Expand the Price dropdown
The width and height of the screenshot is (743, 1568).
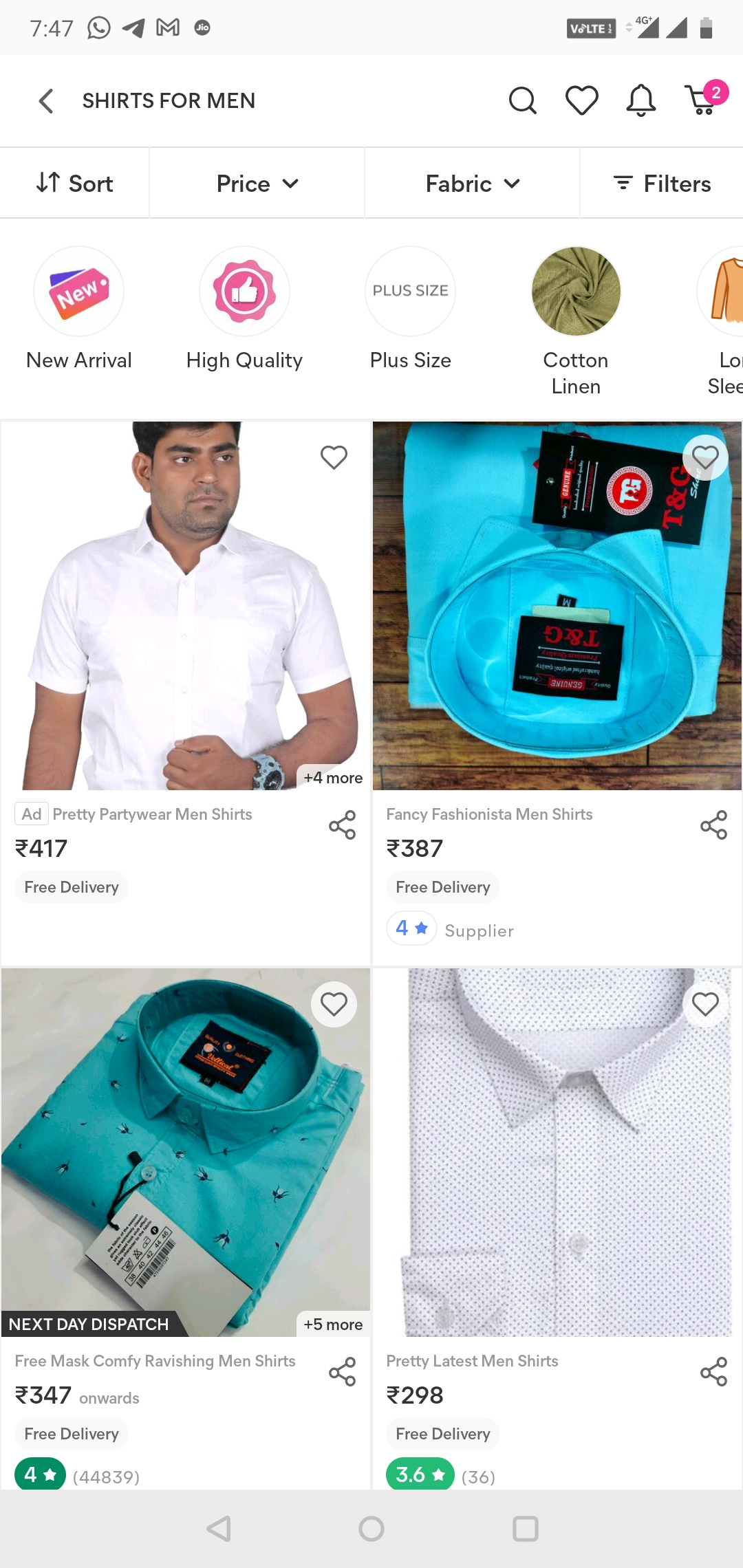257,184
